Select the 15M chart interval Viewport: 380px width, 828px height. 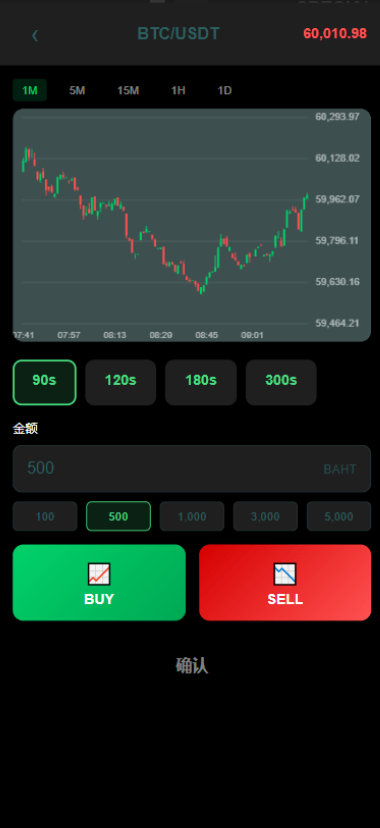[128, 90]
